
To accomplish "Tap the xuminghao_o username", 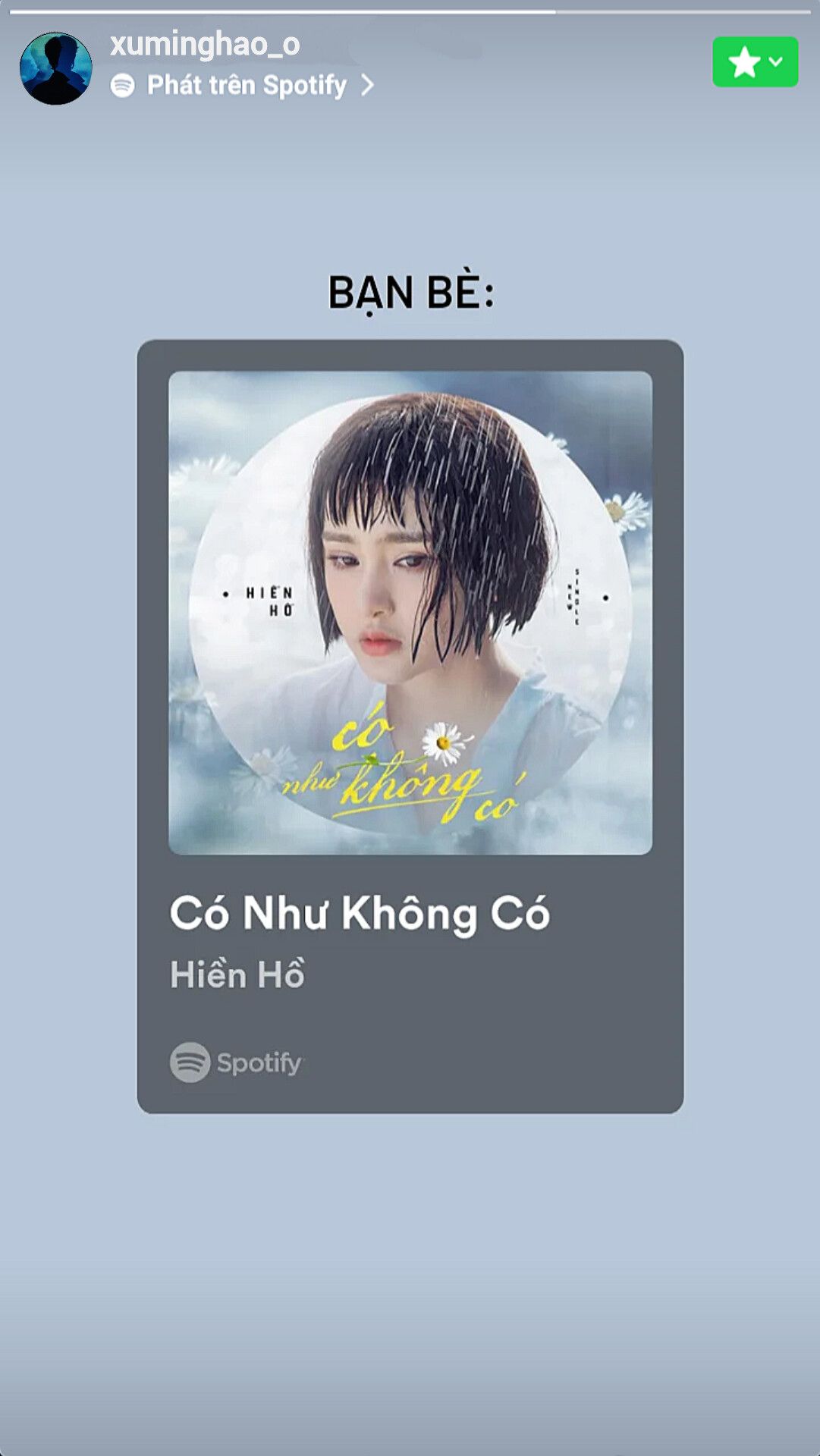I will point(205,44).
